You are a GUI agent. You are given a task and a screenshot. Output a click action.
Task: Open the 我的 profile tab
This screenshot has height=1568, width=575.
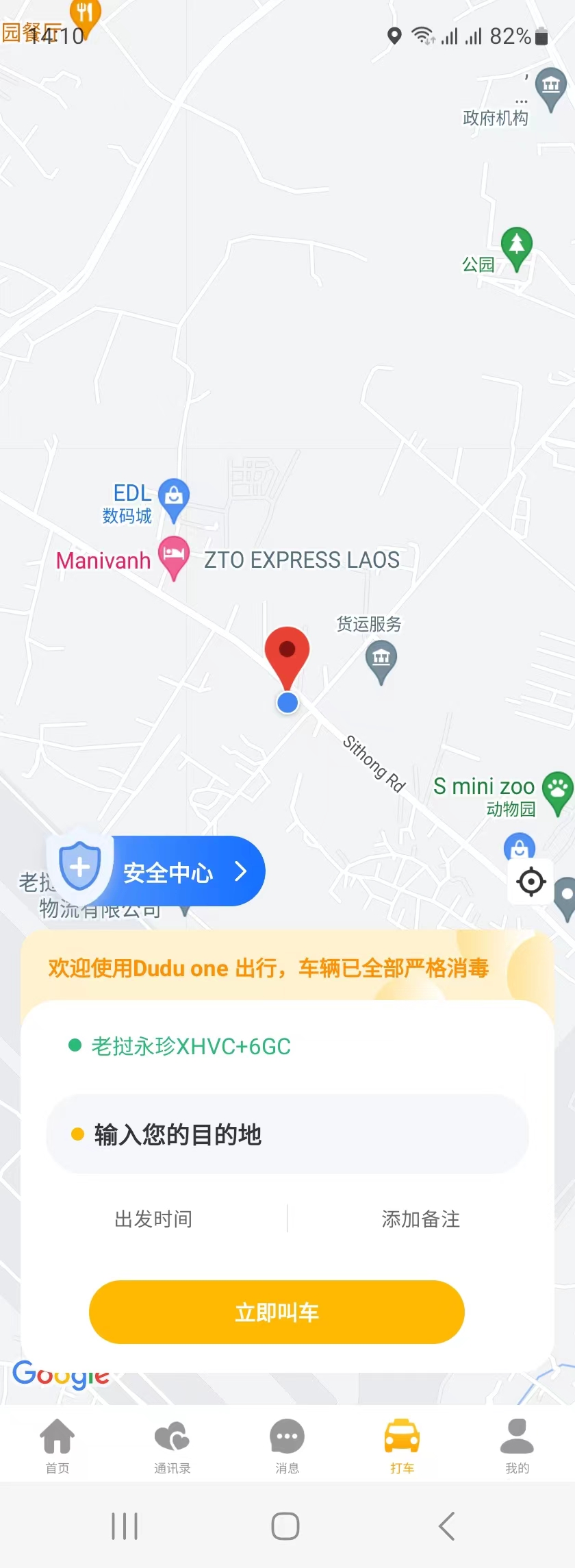517,1445
